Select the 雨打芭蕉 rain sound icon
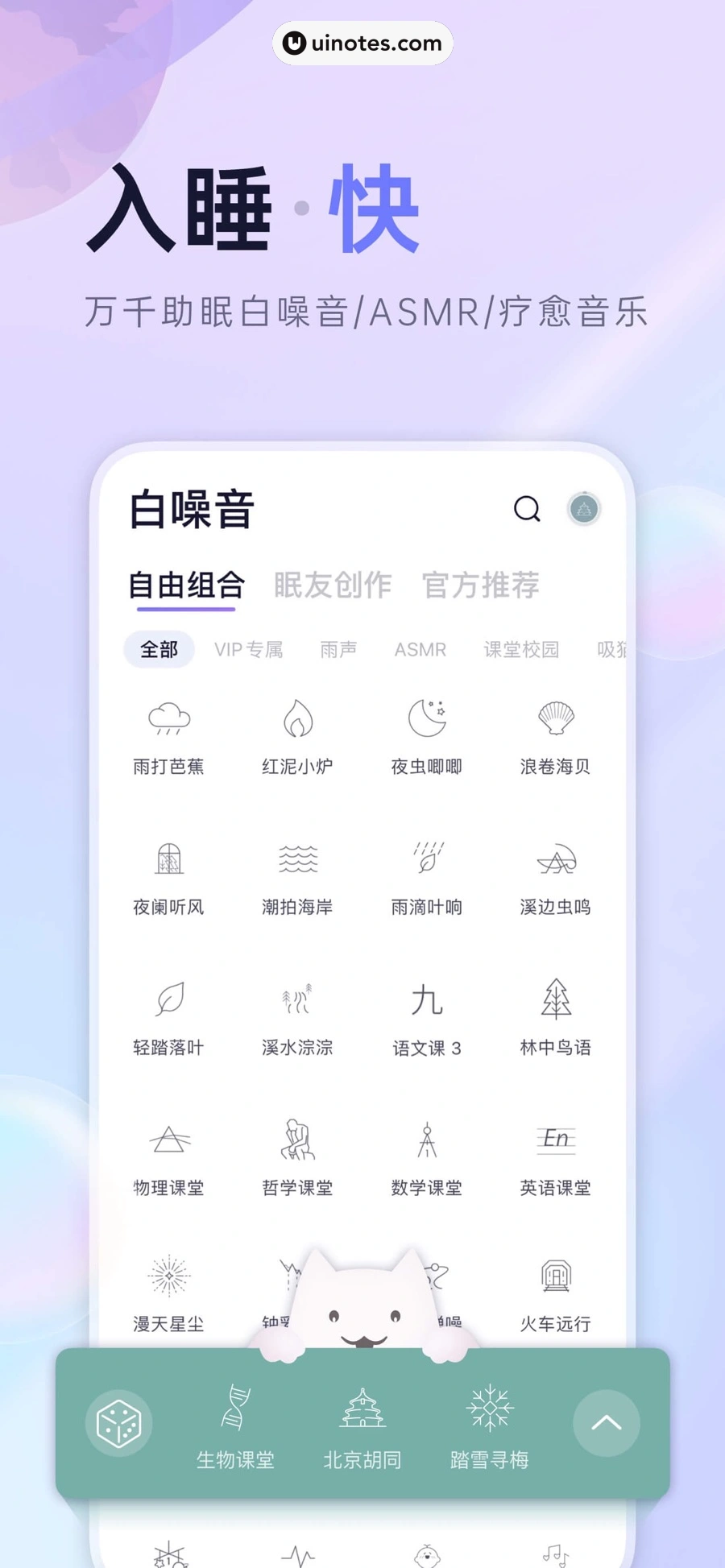 [168, 719]
